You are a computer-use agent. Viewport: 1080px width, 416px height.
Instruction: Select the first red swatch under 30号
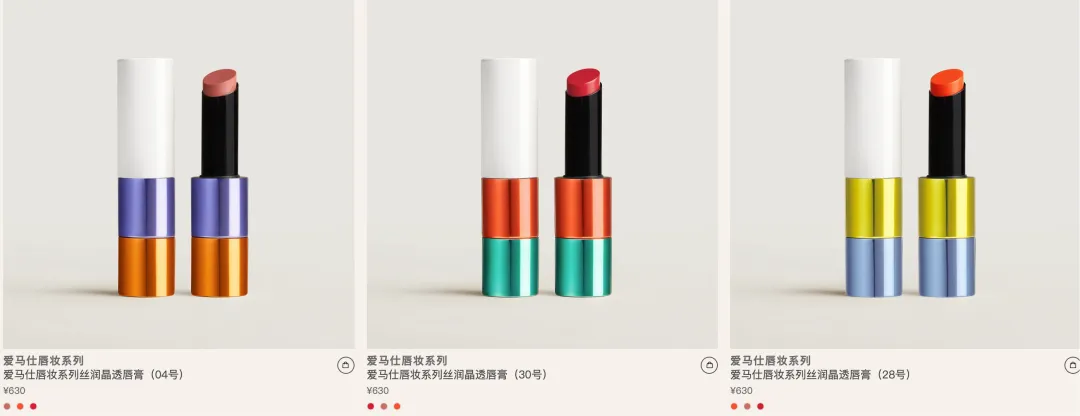click(x=371, y=406)
